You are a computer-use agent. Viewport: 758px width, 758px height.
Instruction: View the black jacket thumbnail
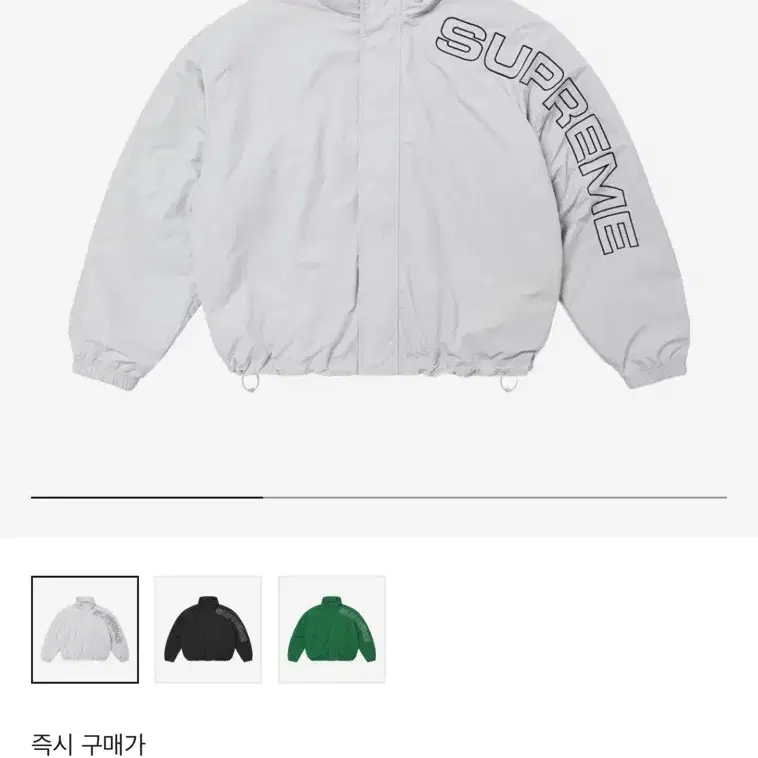coord(208,629)
